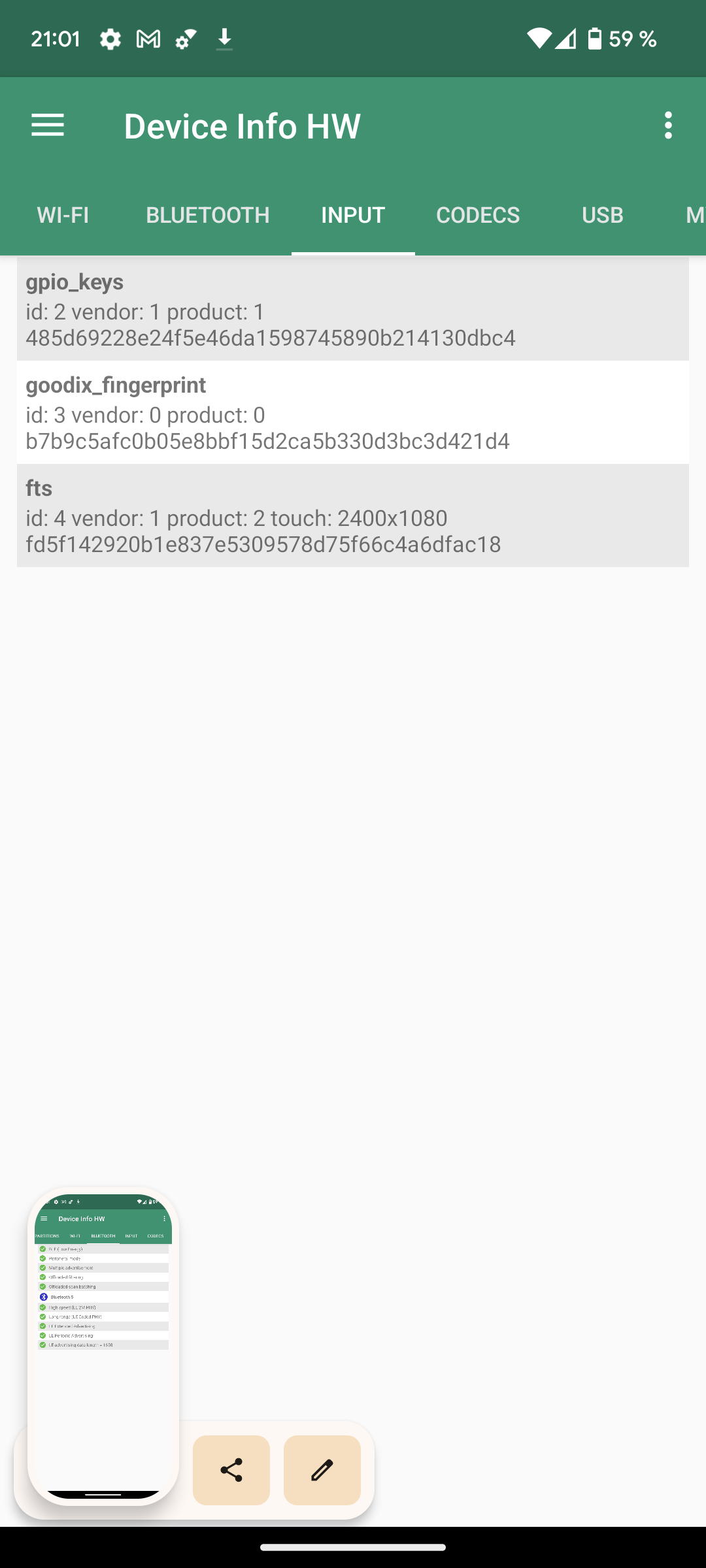Switch to the WI-FI tab
The width and height of the screenshot is (706, 1568).
pos(63,215)
